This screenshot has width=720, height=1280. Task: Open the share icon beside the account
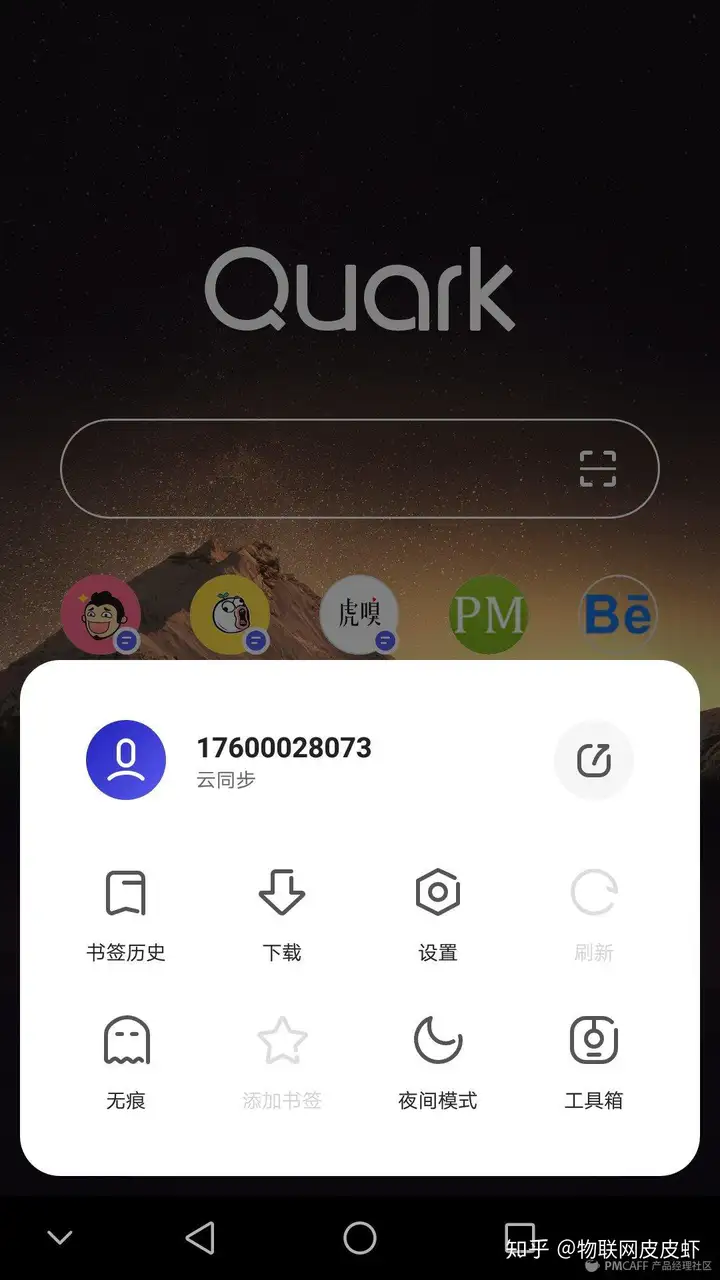[x=594, y=760]
